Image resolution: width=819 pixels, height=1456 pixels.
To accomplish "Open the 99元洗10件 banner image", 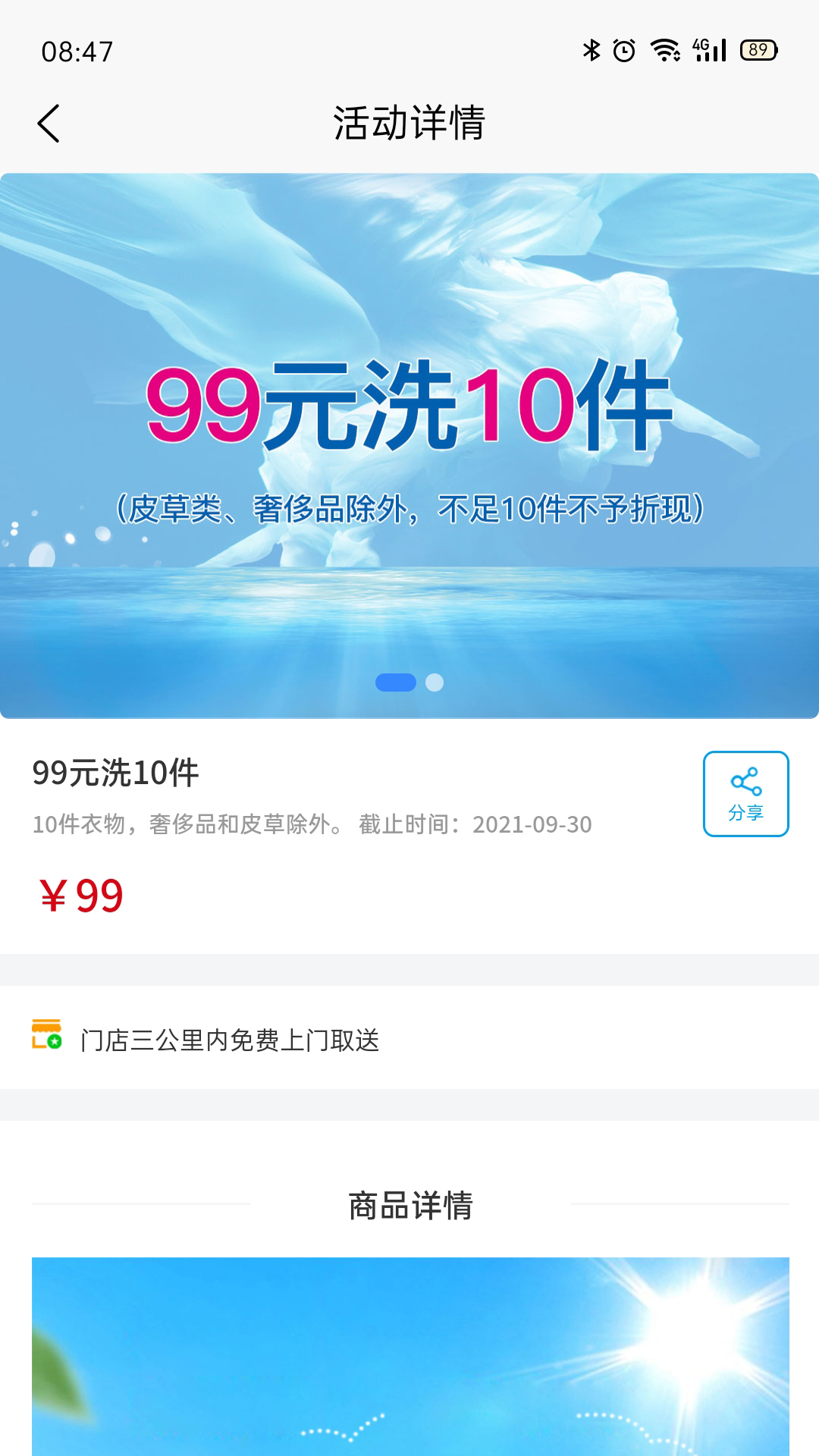I will tap(409, 446).
